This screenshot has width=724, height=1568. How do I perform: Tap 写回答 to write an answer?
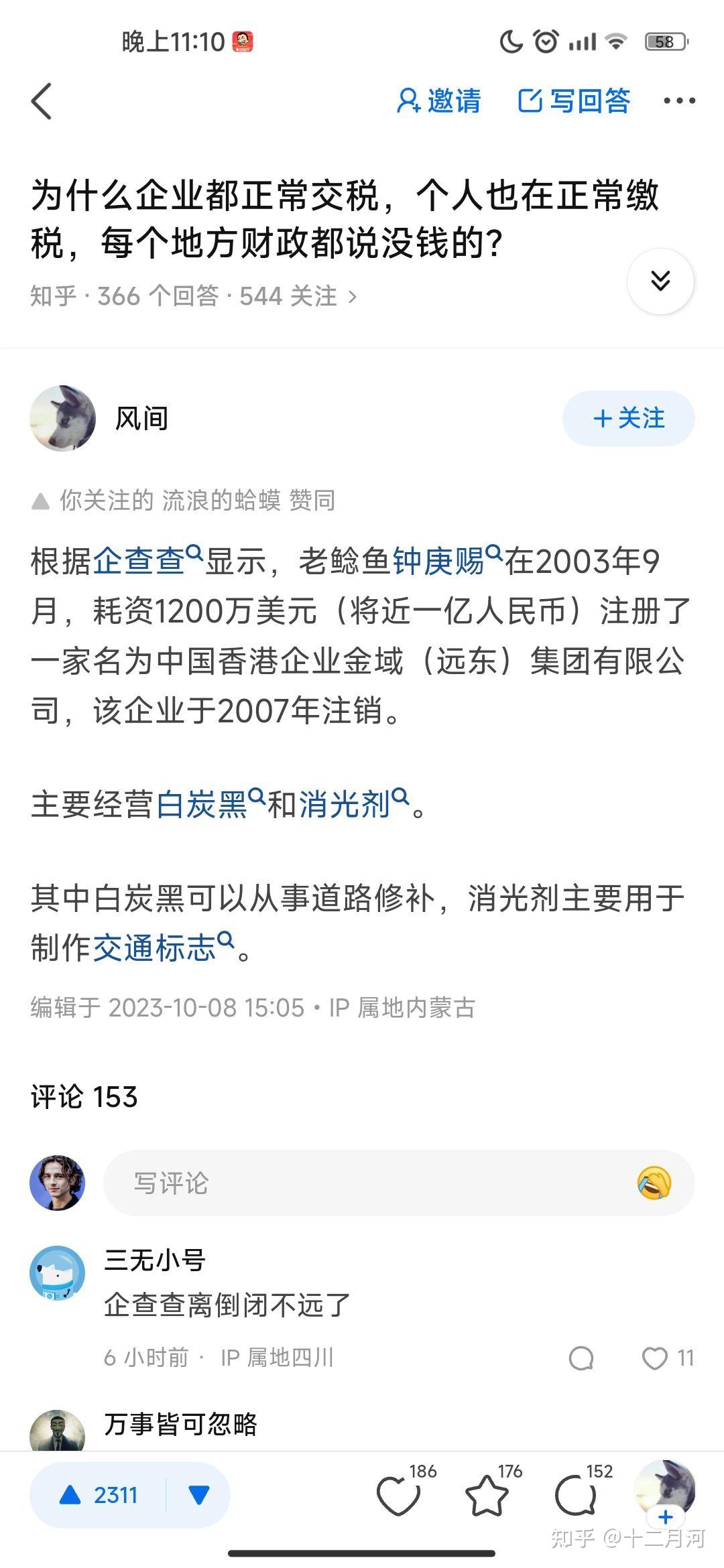pyautogui.click(x=574, y=101)
